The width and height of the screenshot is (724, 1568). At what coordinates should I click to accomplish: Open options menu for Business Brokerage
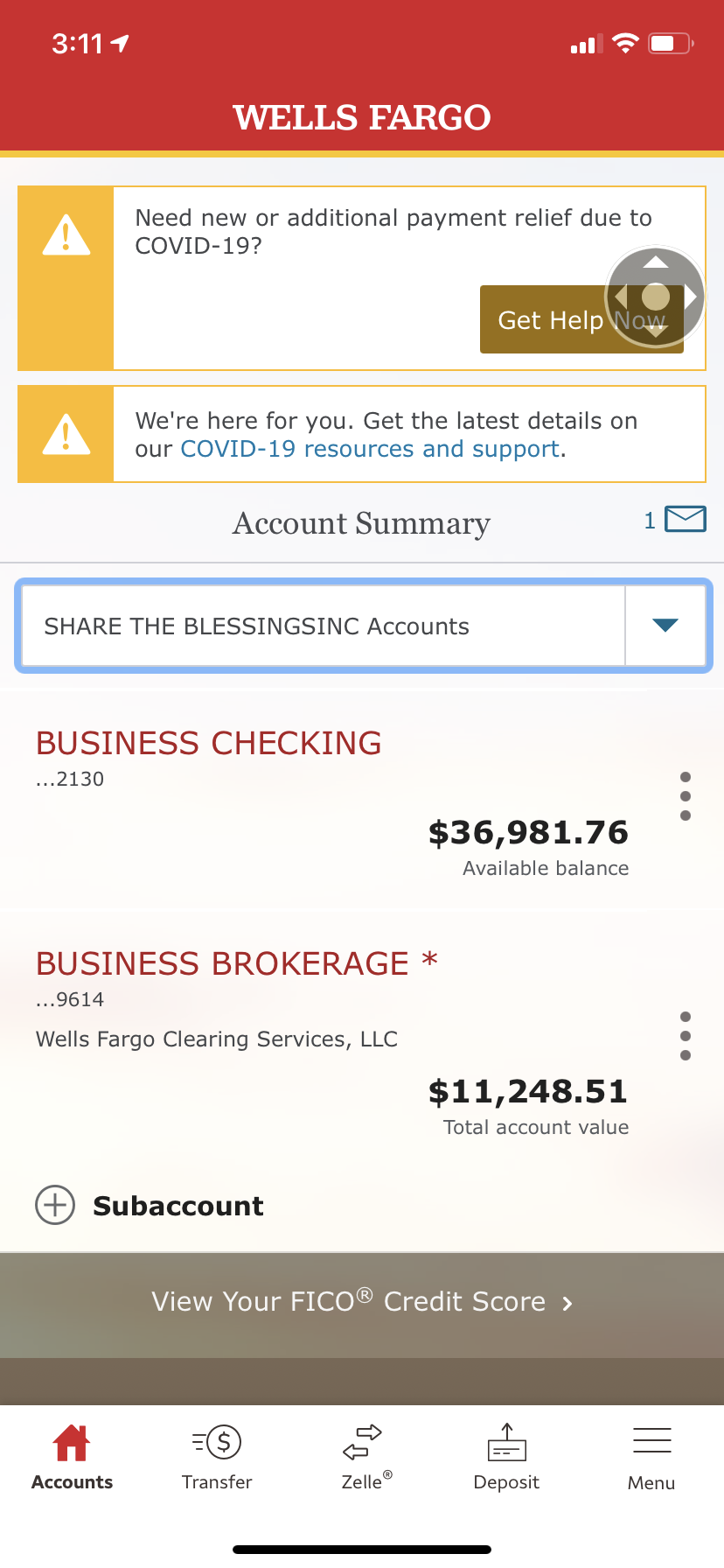click(685, 1036)
